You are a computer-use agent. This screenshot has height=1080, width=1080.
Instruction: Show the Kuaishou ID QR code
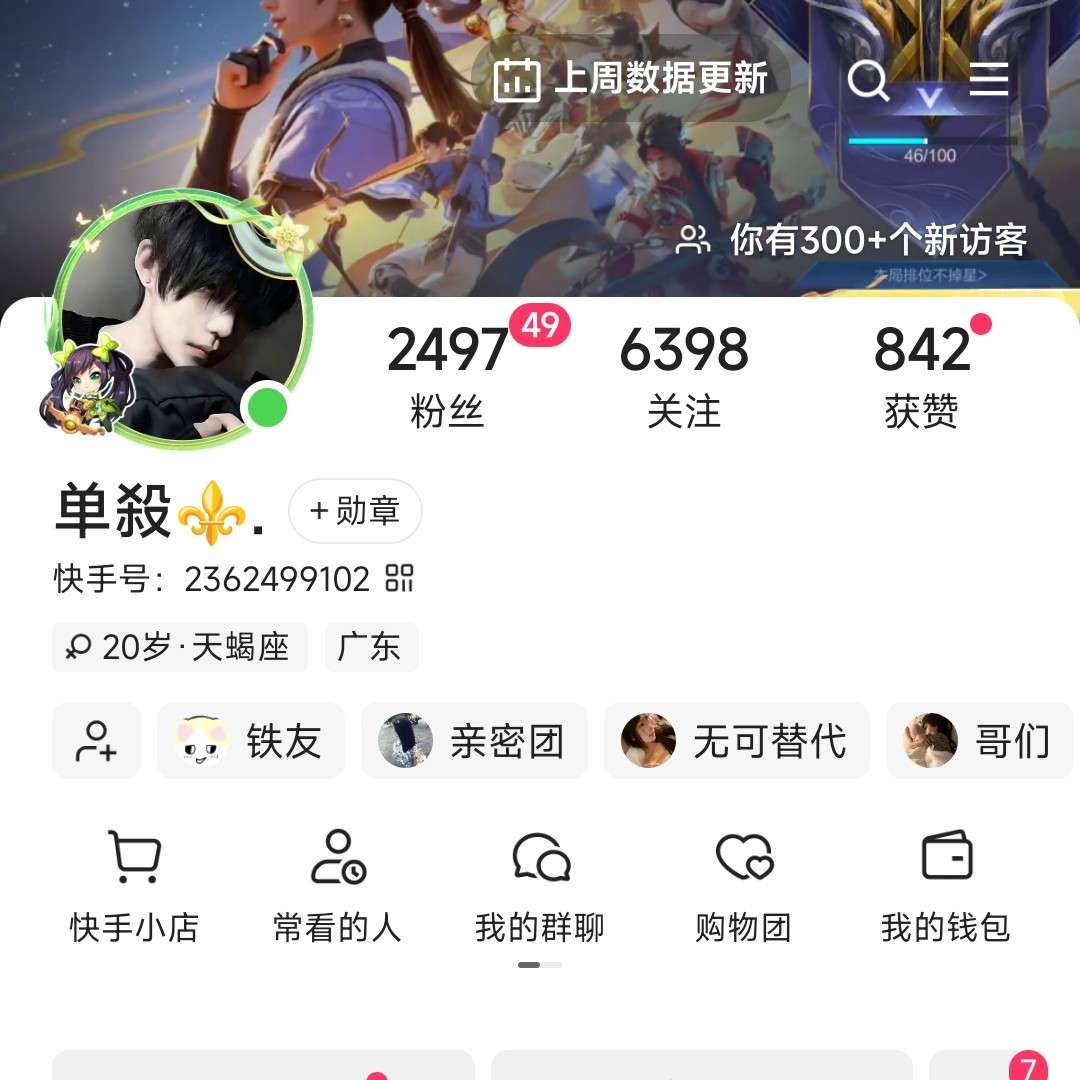(399, 578)
